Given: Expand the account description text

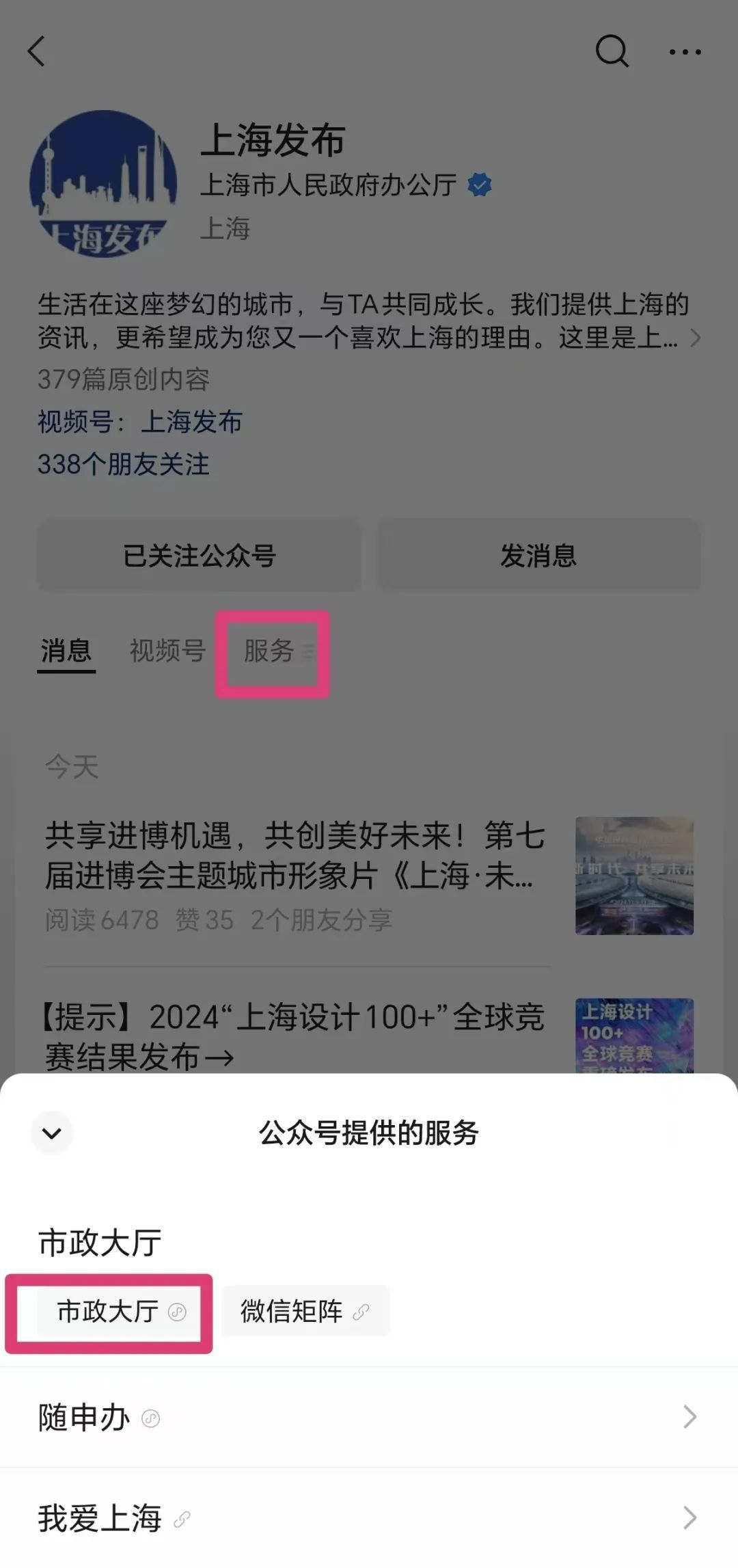Looking at the screenshot, I should click(695, 338).
